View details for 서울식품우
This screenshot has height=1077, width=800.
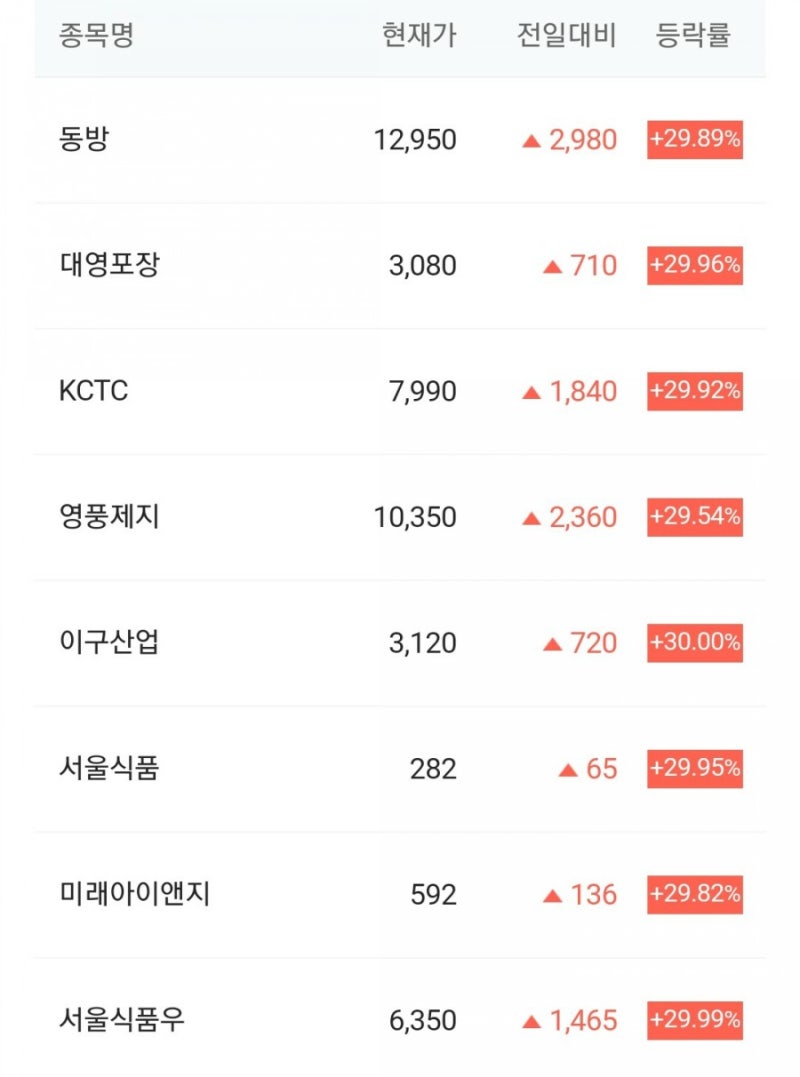pyautogui.click(x=123, y=1020)
